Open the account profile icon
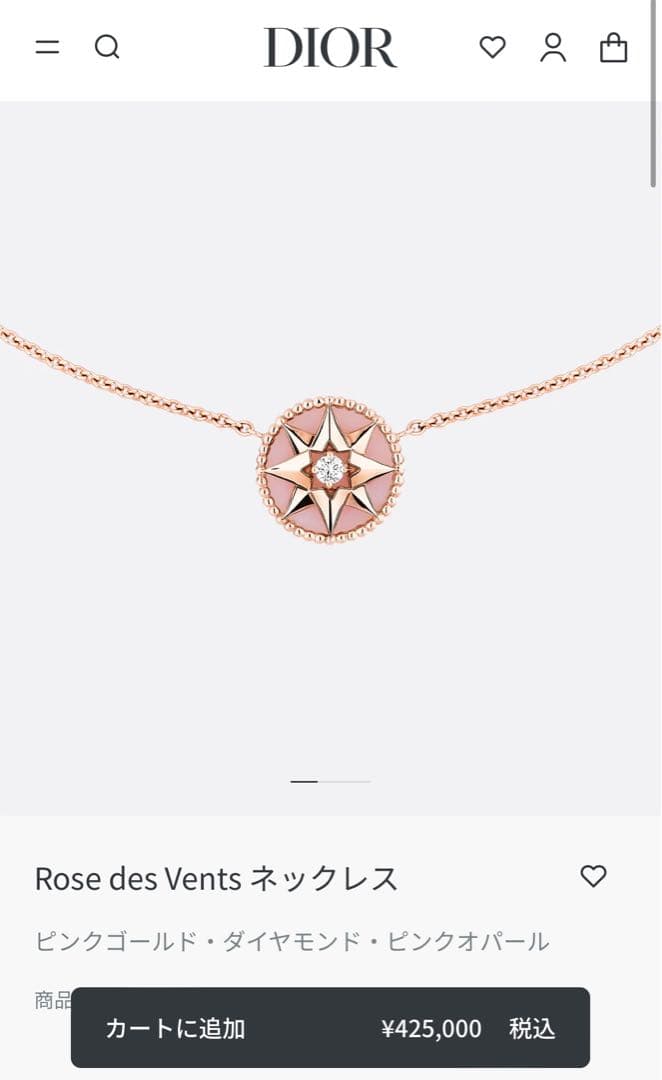 click(553, 47)
